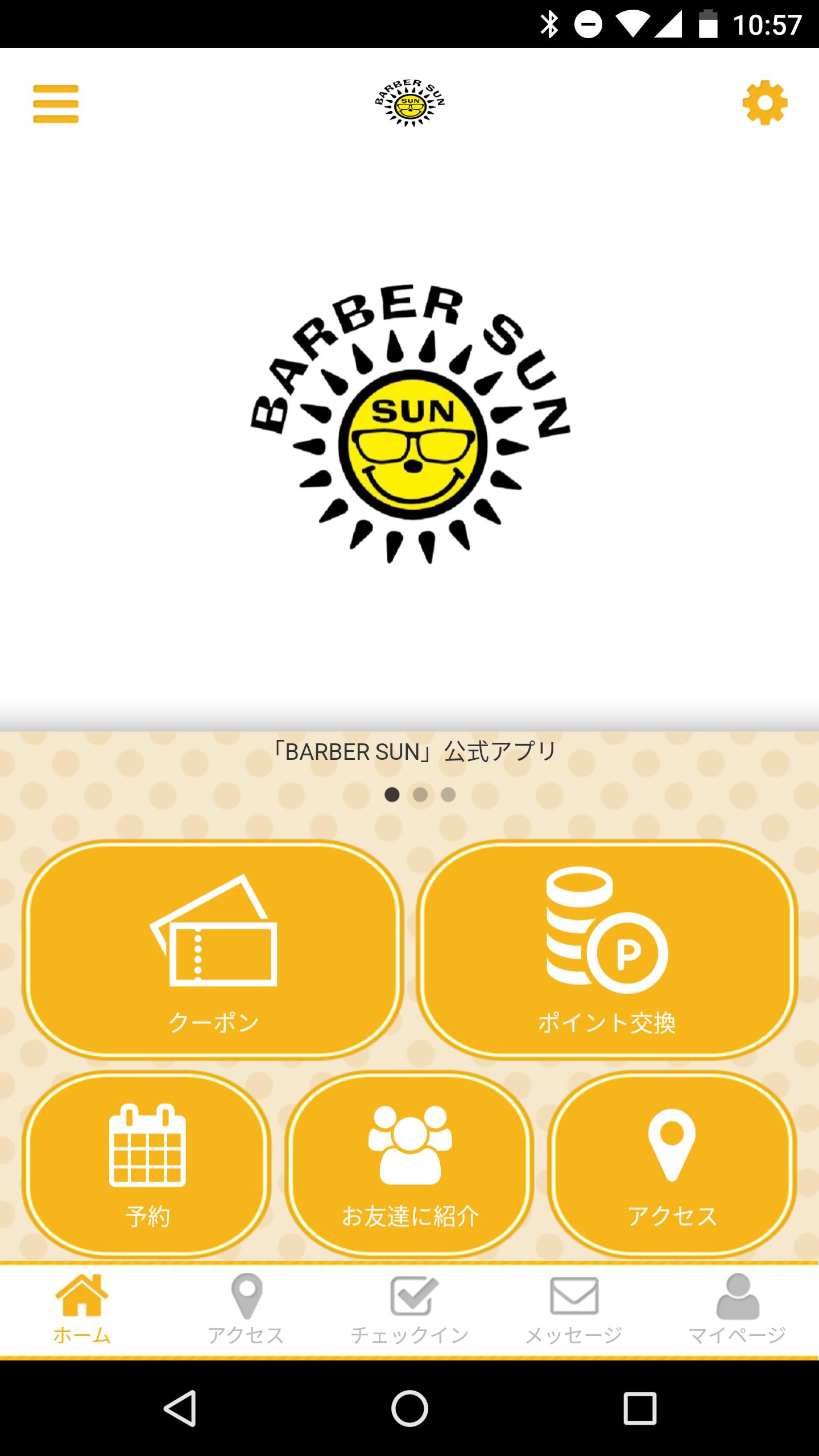Screen dimensions: 819x1456
Task: Open the クーポン coupon button
Action: pos(213,950)
